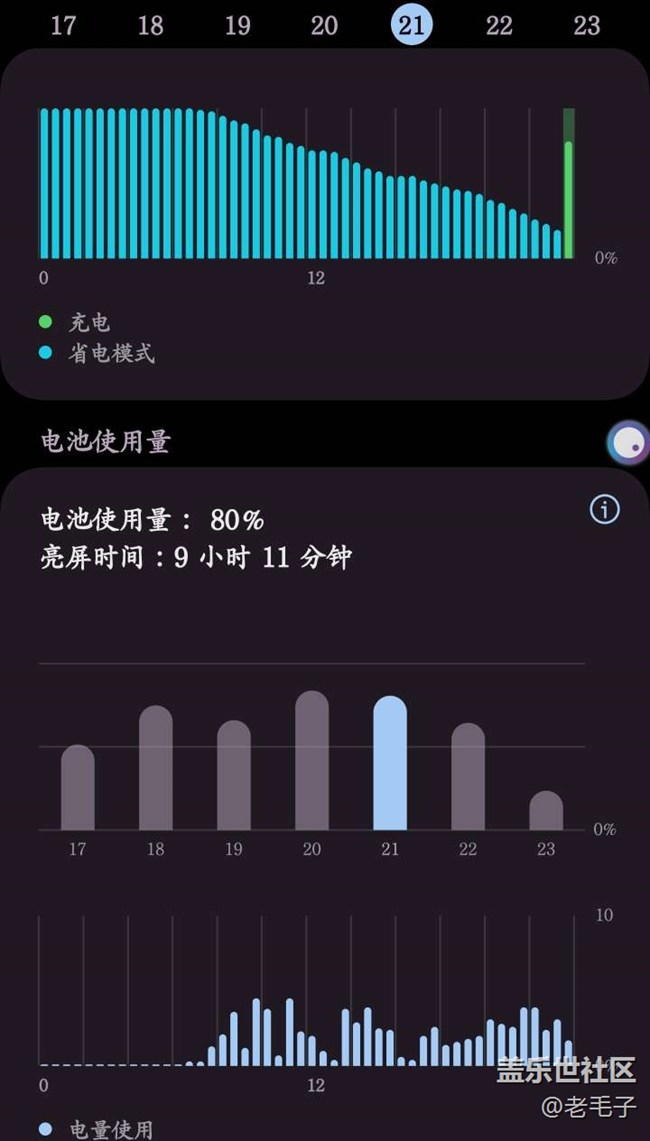Viewport: 650px width, 1141px height.
Task: Select date 17 in the date selector
Action: tap(63, 25)
